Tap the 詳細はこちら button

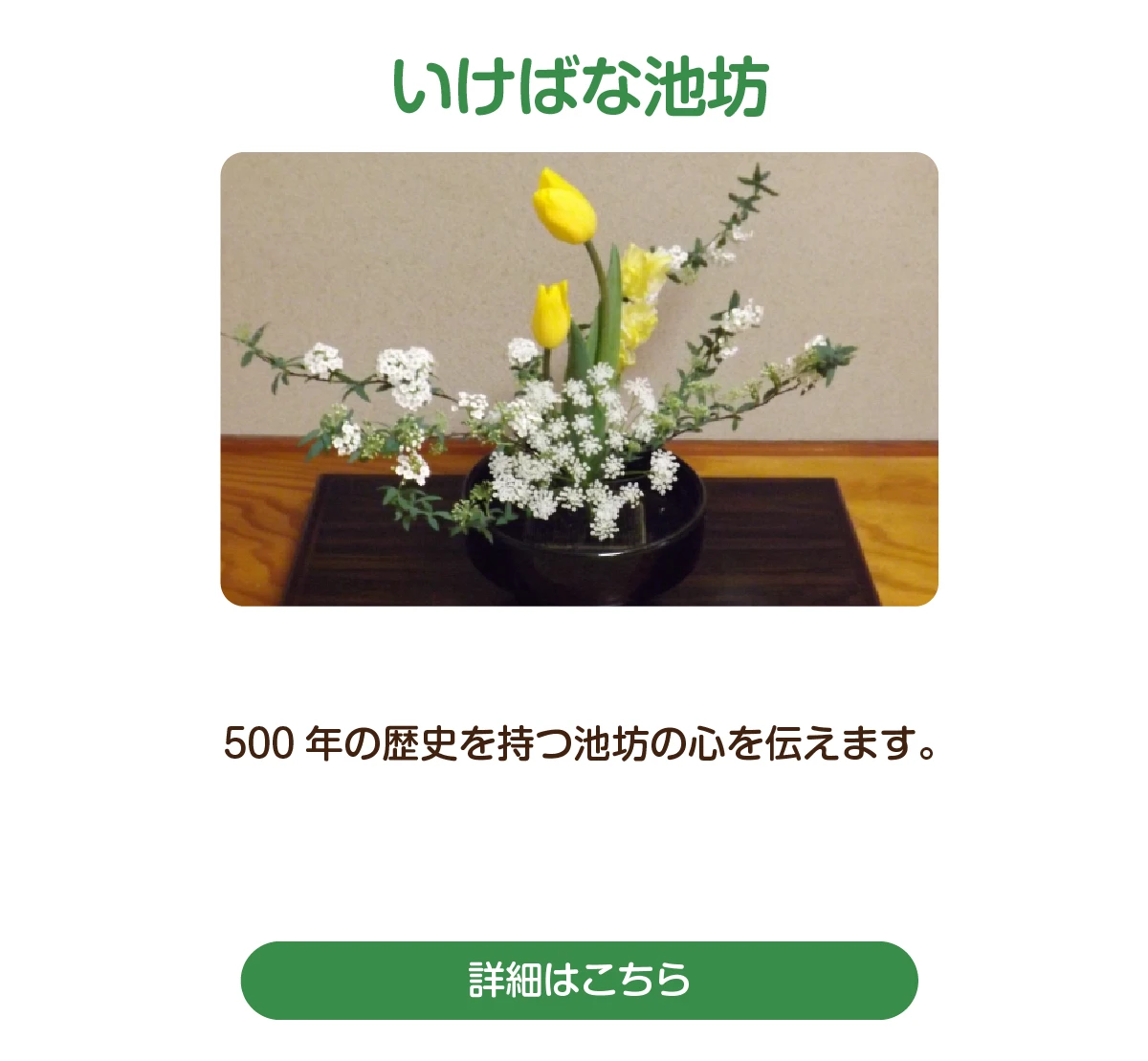point(579,980)
